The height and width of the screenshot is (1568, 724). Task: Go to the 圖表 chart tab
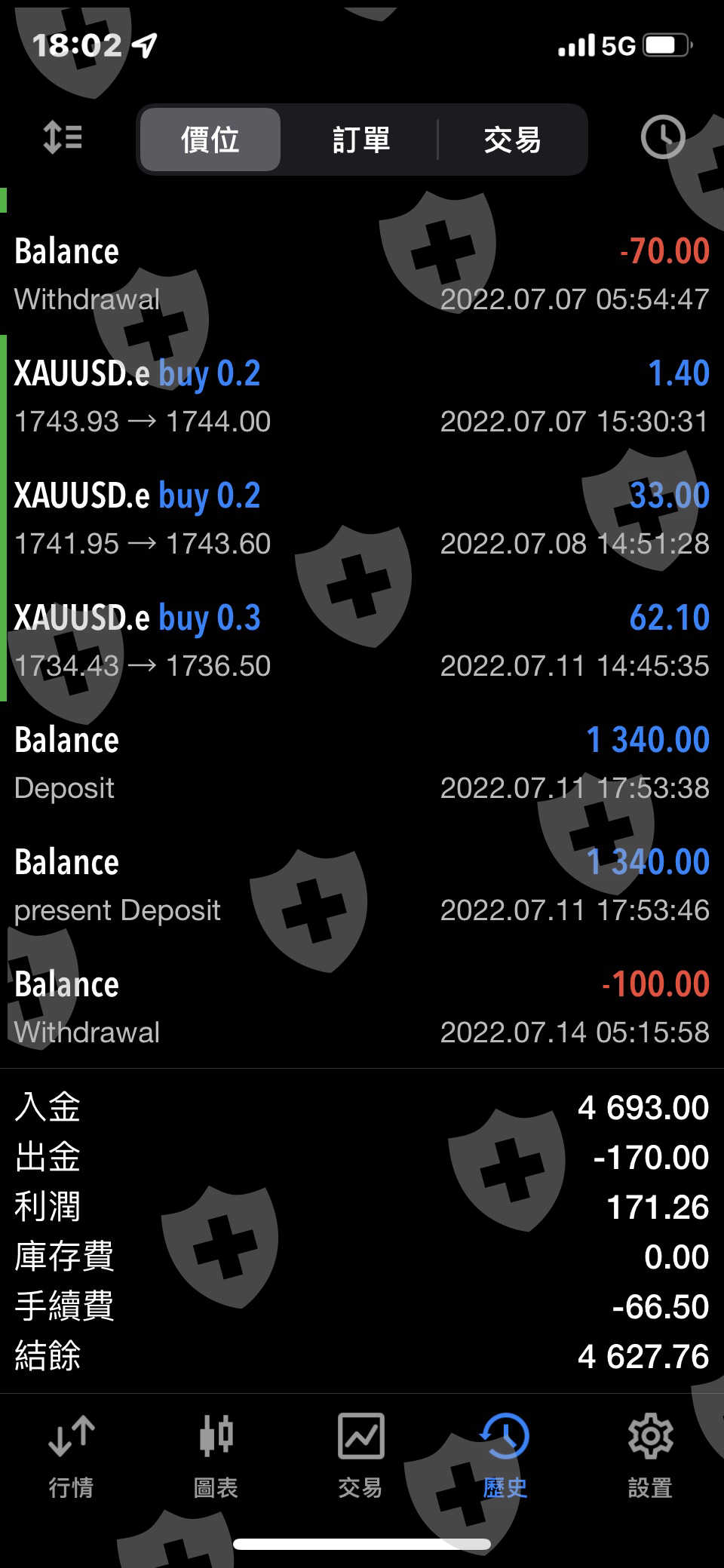pos(216,1456)
